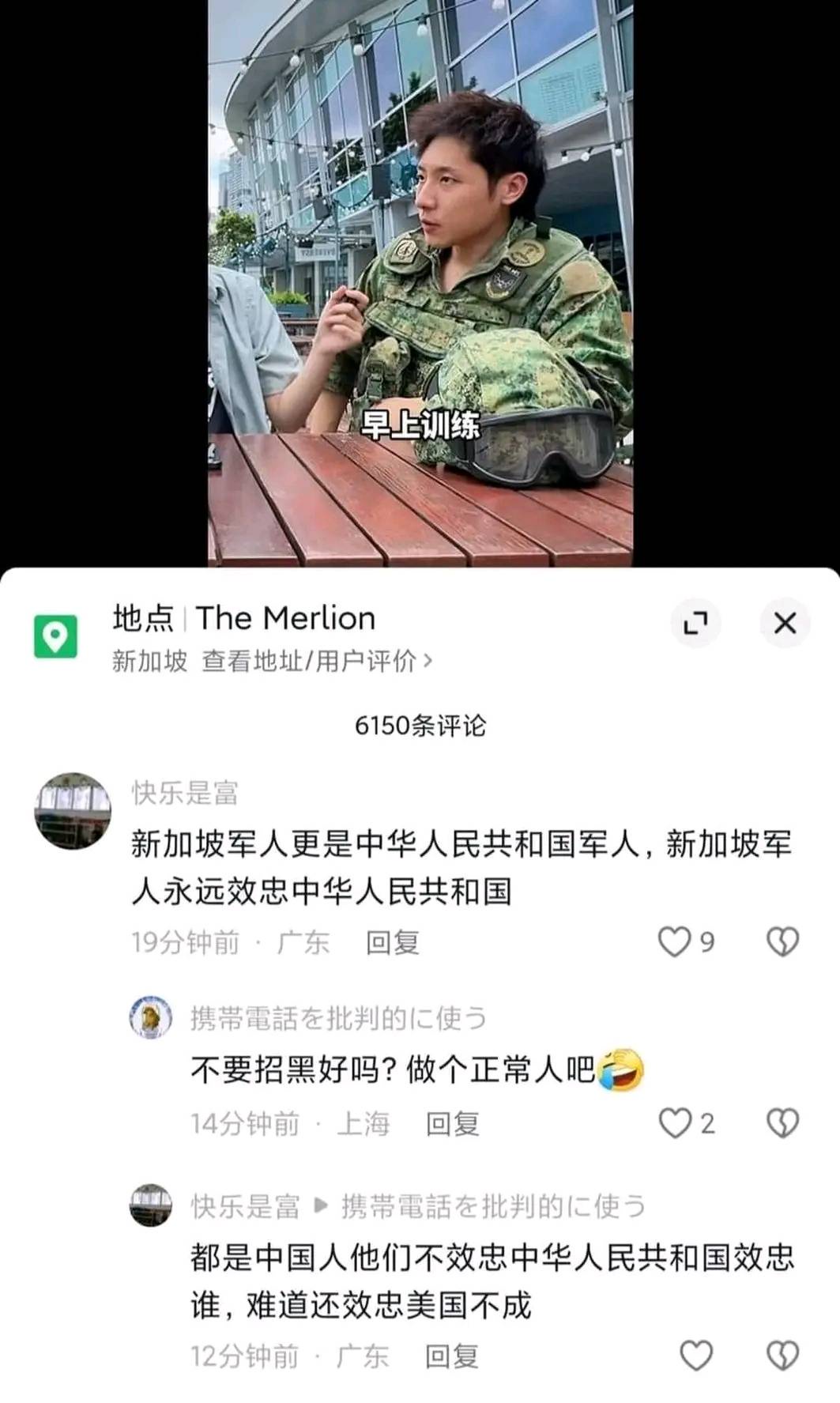Dislike the 19分钟前 comment from 快乐是富
840x1403 pixels.
click(x=782, y=941)
